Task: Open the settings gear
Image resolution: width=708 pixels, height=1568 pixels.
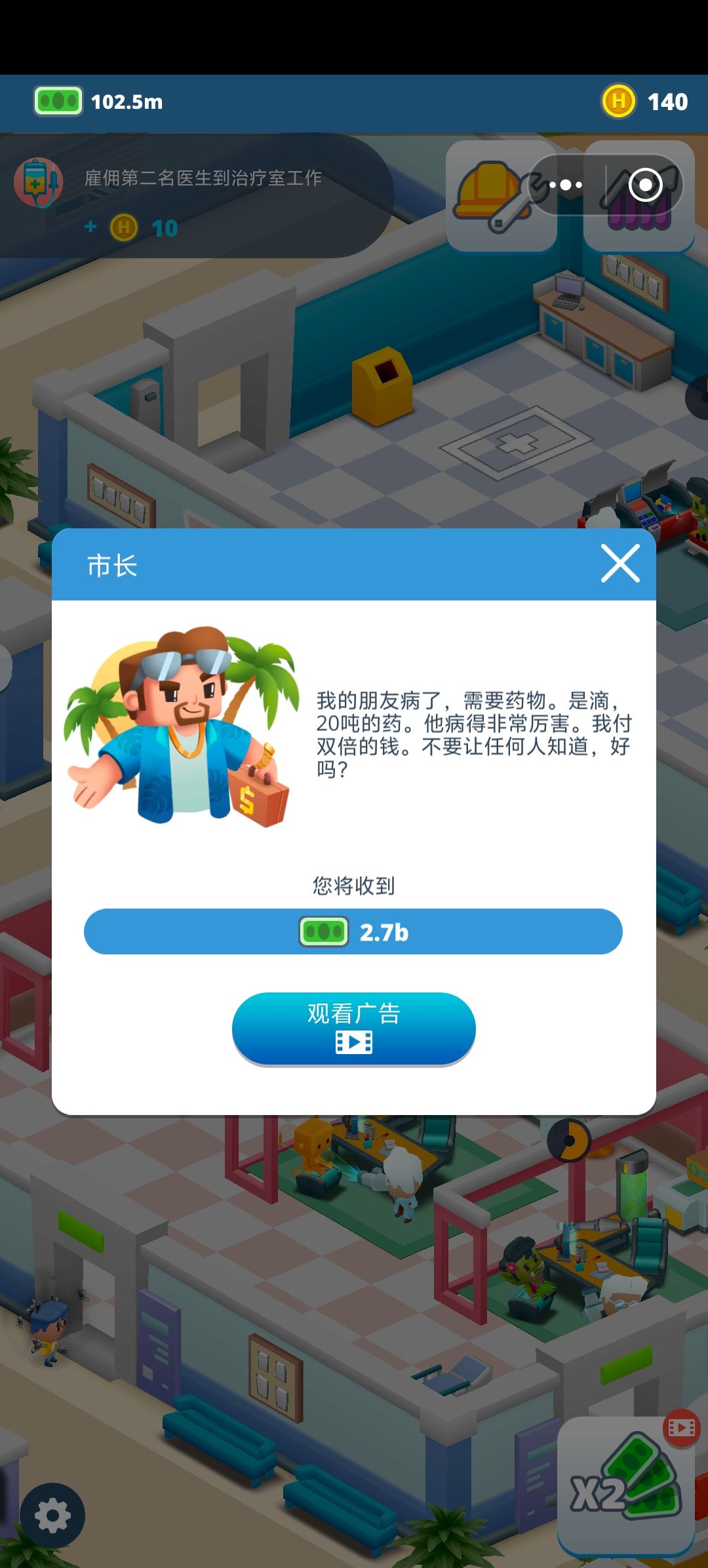Action: [x=52, y=1516]
